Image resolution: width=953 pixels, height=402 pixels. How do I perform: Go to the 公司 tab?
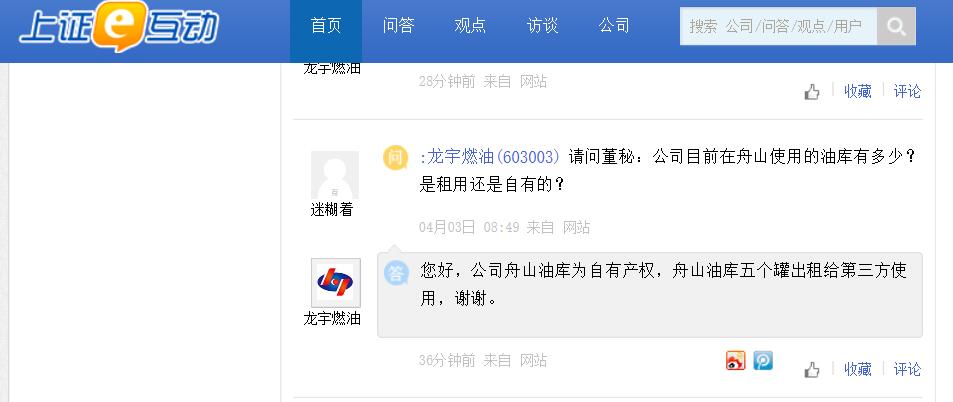614,27
